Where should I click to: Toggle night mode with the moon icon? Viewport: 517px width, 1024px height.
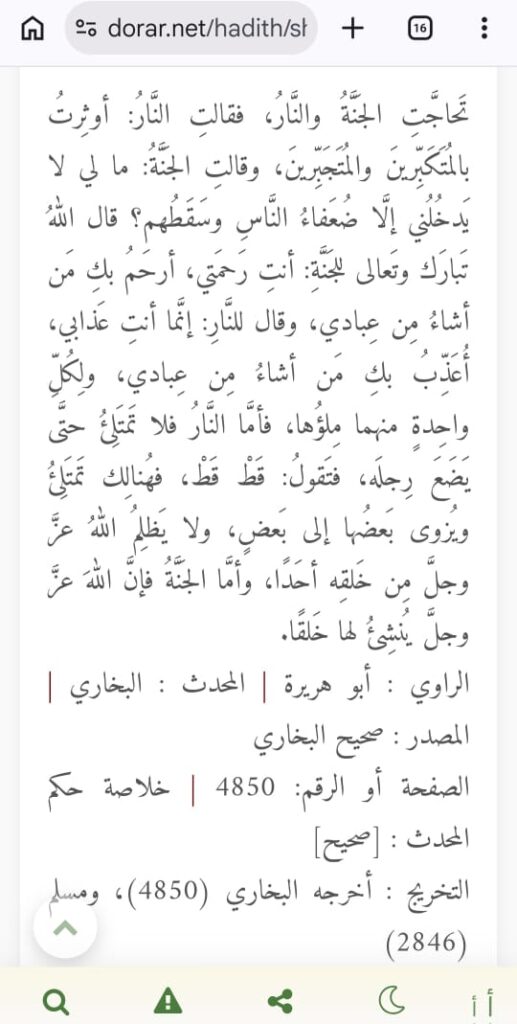[391, 1000]
